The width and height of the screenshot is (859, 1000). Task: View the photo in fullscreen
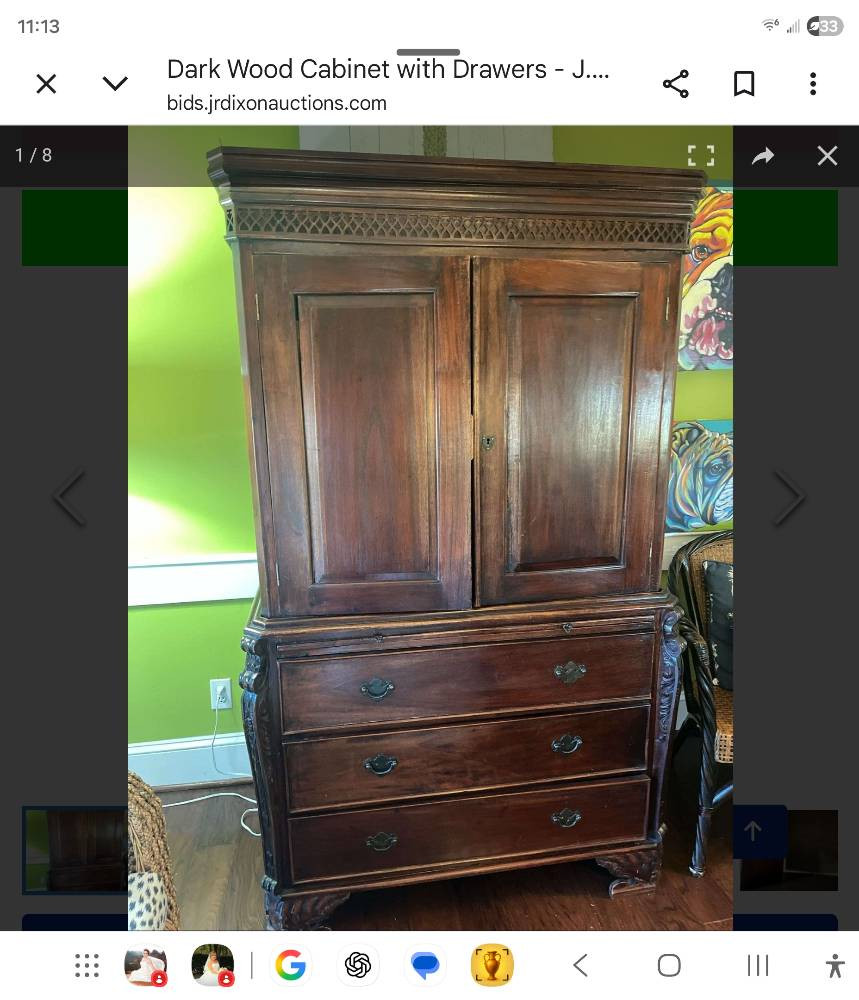[x=701, y=156]
